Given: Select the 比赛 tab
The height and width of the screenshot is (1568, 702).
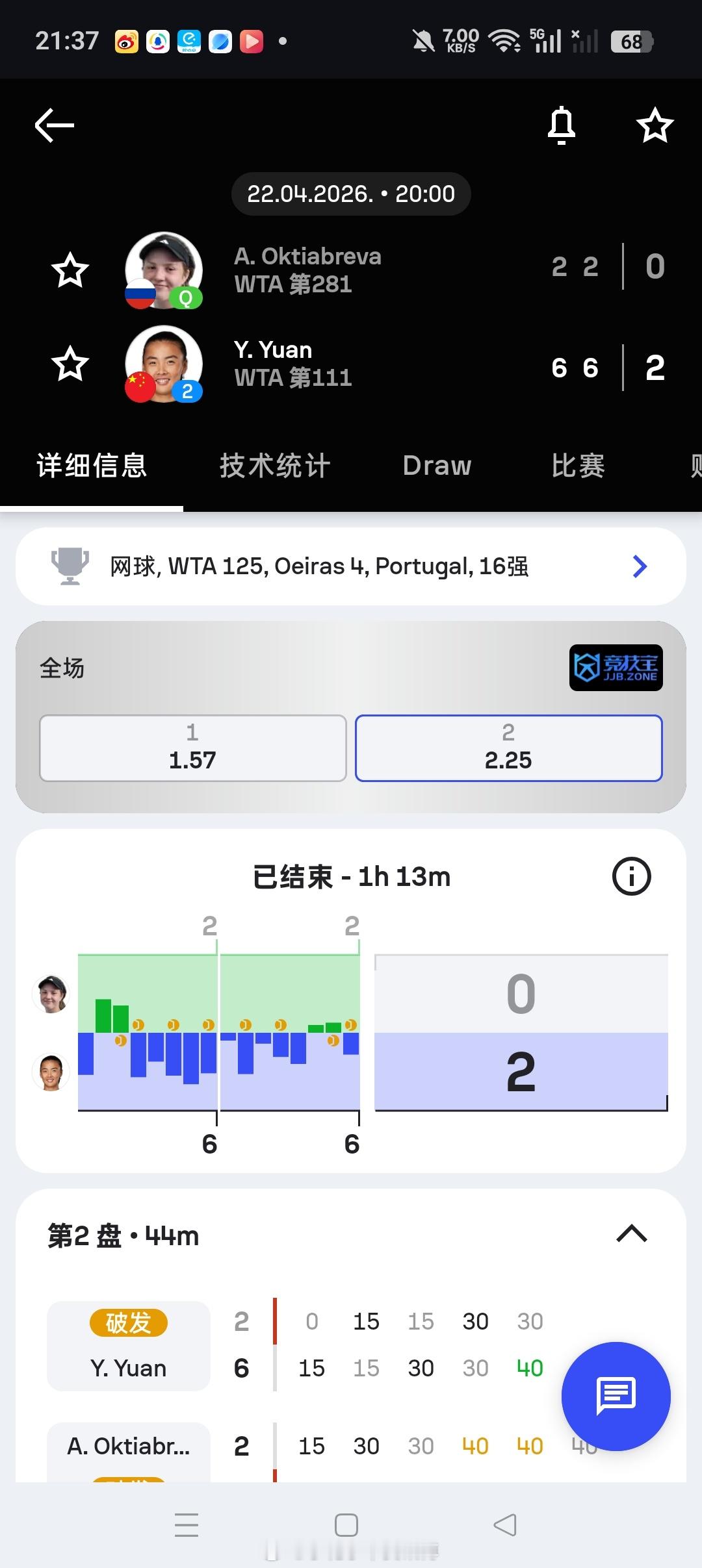Looking at the screenshot, I should (577, 465).
